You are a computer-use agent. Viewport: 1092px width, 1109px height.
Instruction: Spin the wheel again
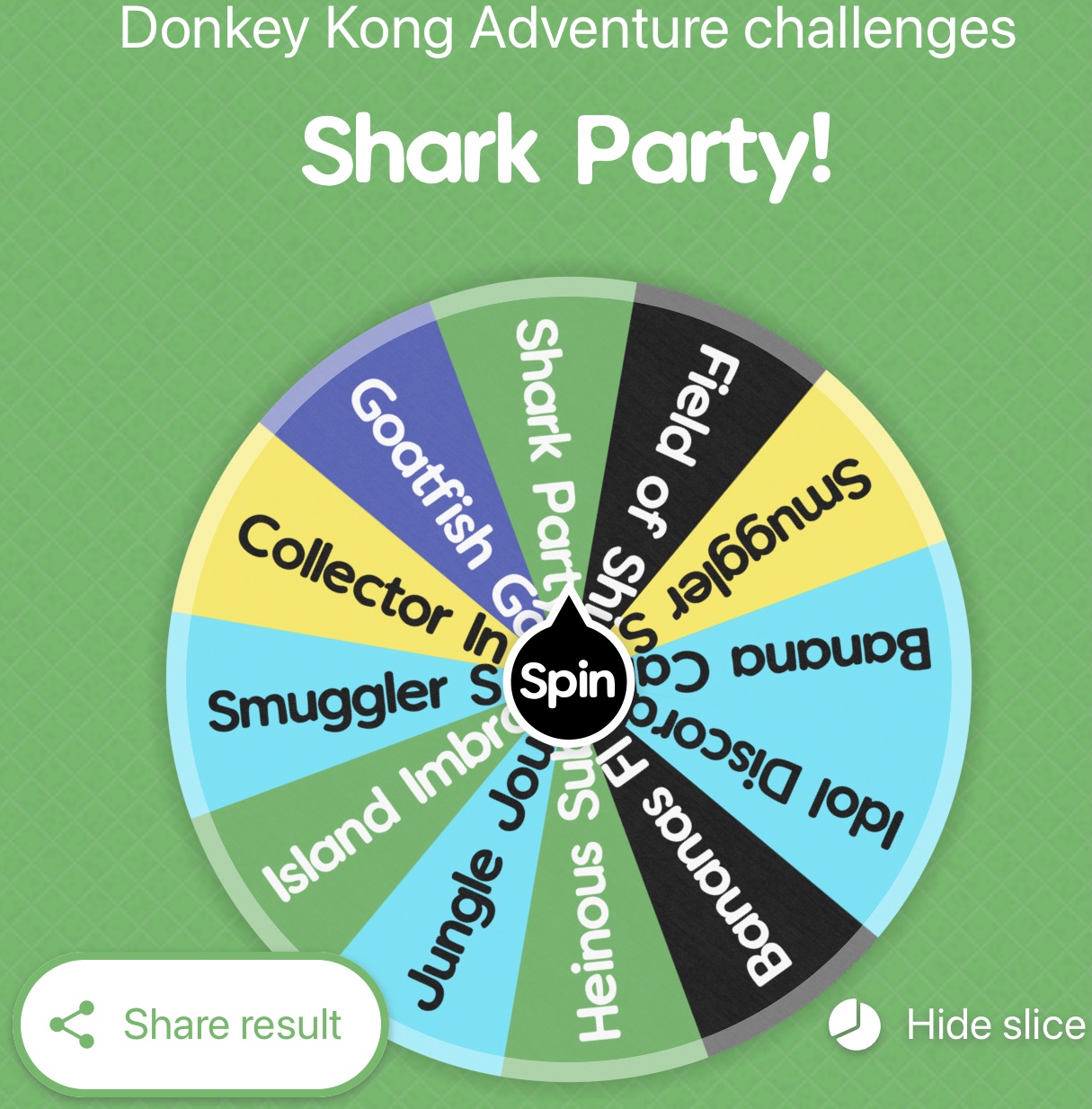569,681
